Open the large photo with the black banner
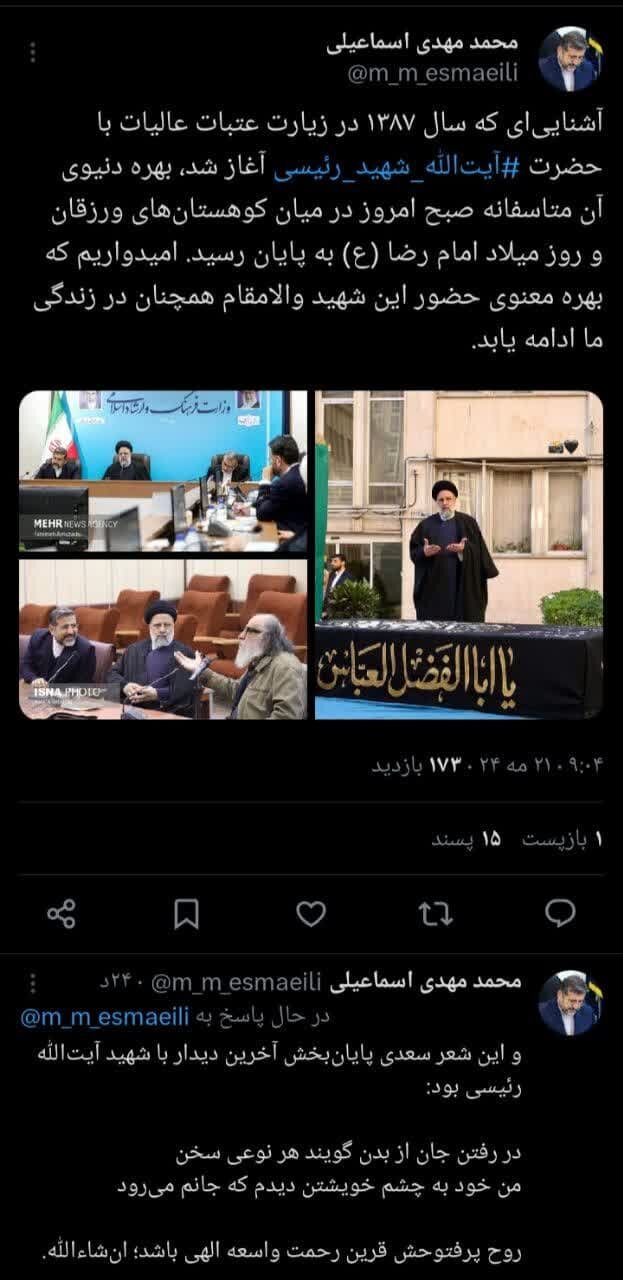Screen dimensions: 623x1280 tap(459, 554)
